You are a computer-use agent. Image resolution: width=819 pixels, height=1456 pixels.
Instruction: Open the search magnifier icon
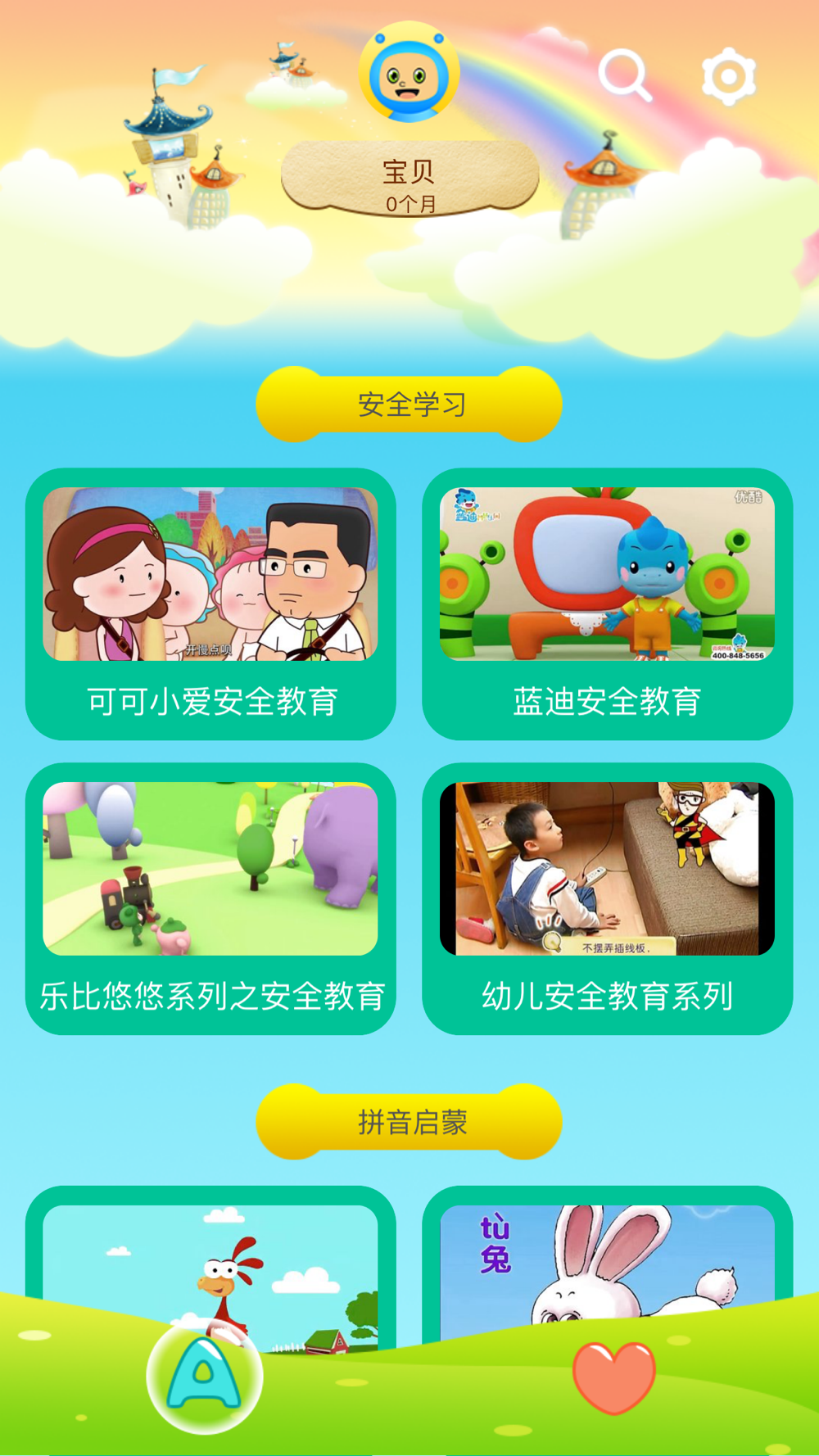point(625,75)
